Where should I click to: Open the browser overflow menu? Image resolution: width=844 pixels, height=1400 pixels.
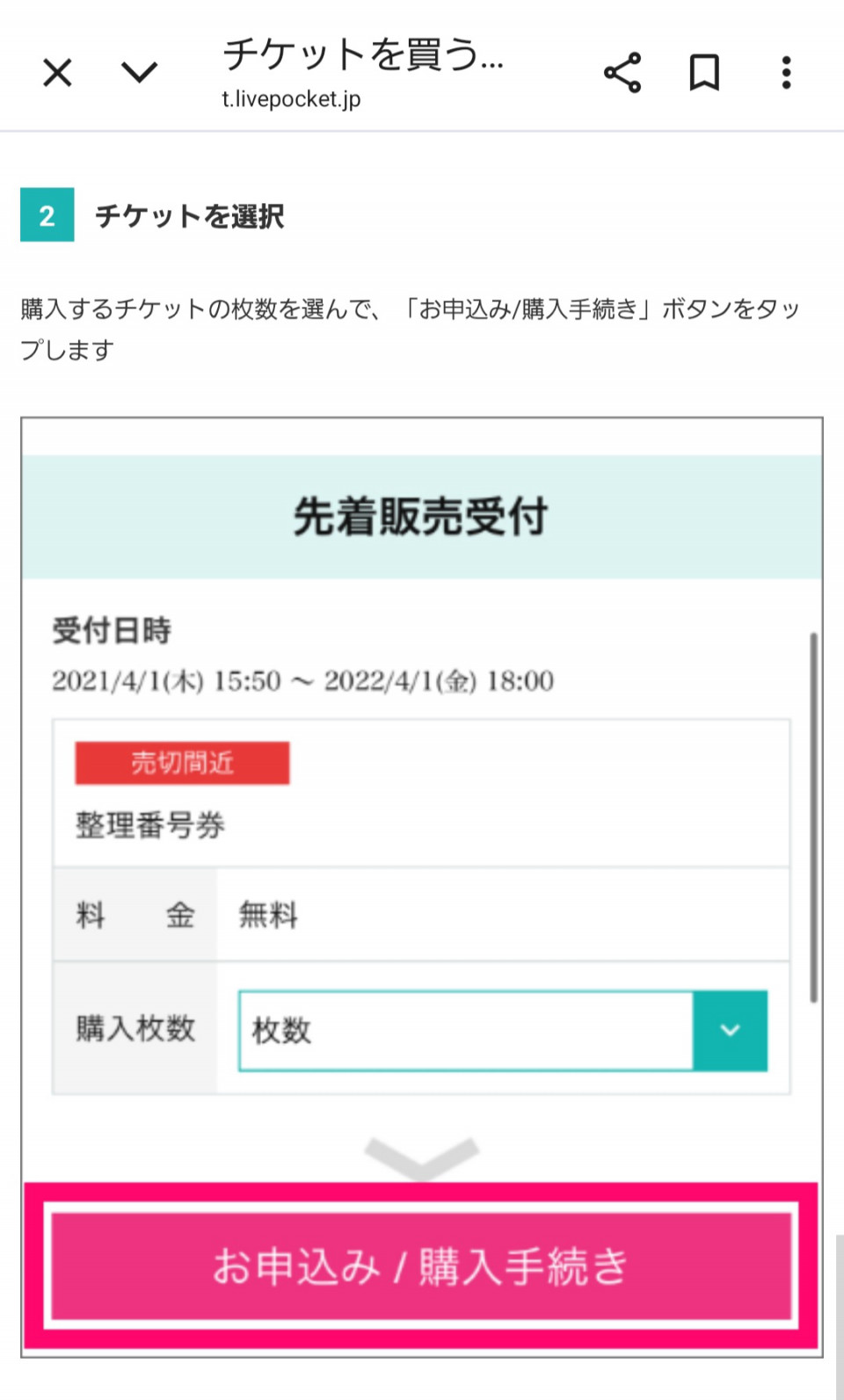786,72
